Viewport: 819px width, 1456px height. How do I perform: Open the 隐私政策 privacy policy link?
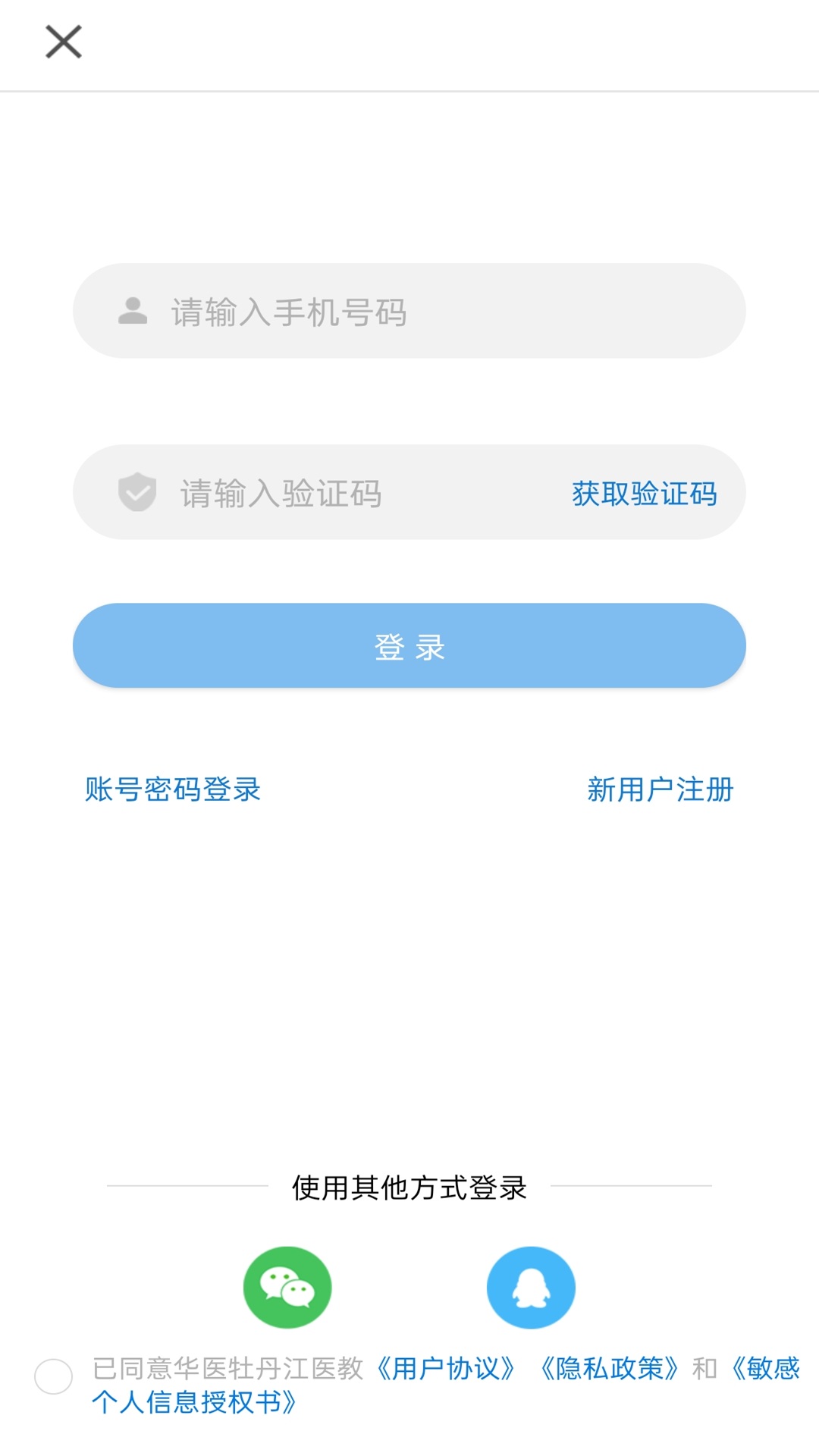[611, 1373]
